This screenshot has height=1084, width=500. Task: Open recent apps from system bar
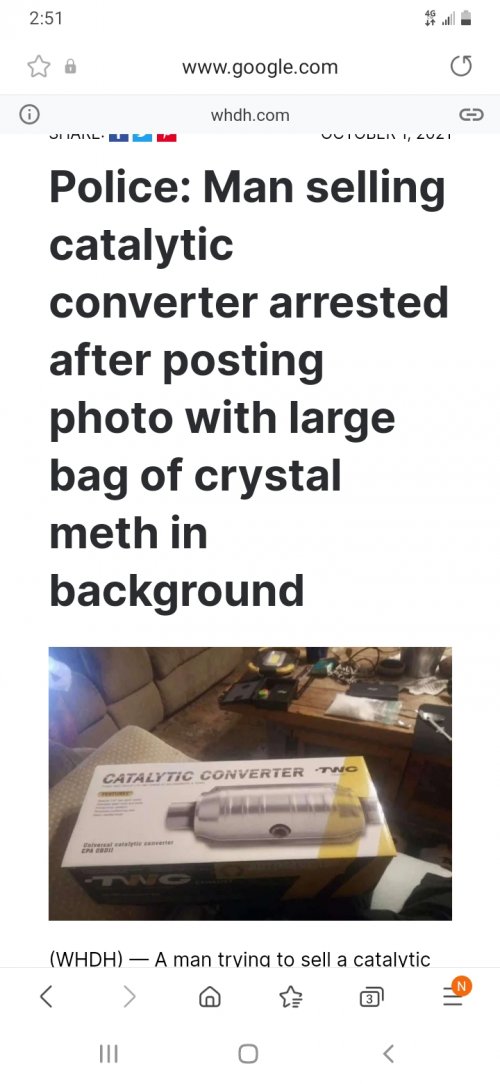(109, 1054)
